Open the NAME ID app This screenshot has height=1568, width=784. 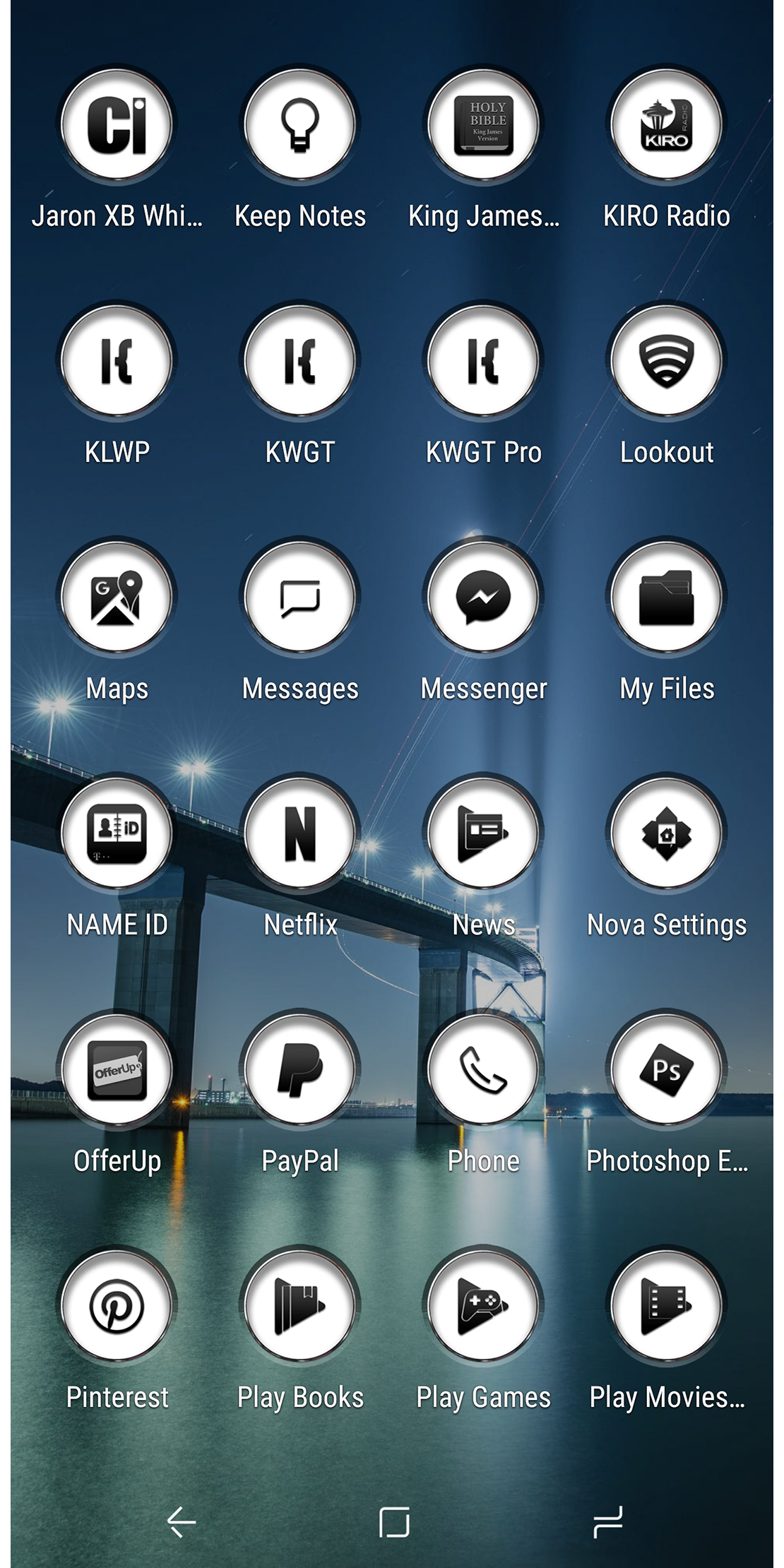tap(117, 833)
